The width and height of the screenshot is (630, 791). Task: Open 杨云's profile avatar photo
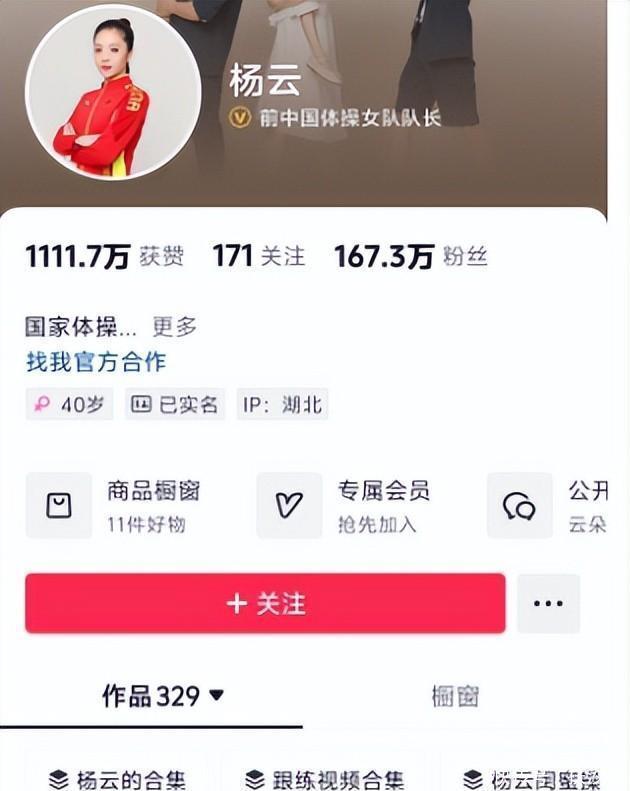coord(113,92)
